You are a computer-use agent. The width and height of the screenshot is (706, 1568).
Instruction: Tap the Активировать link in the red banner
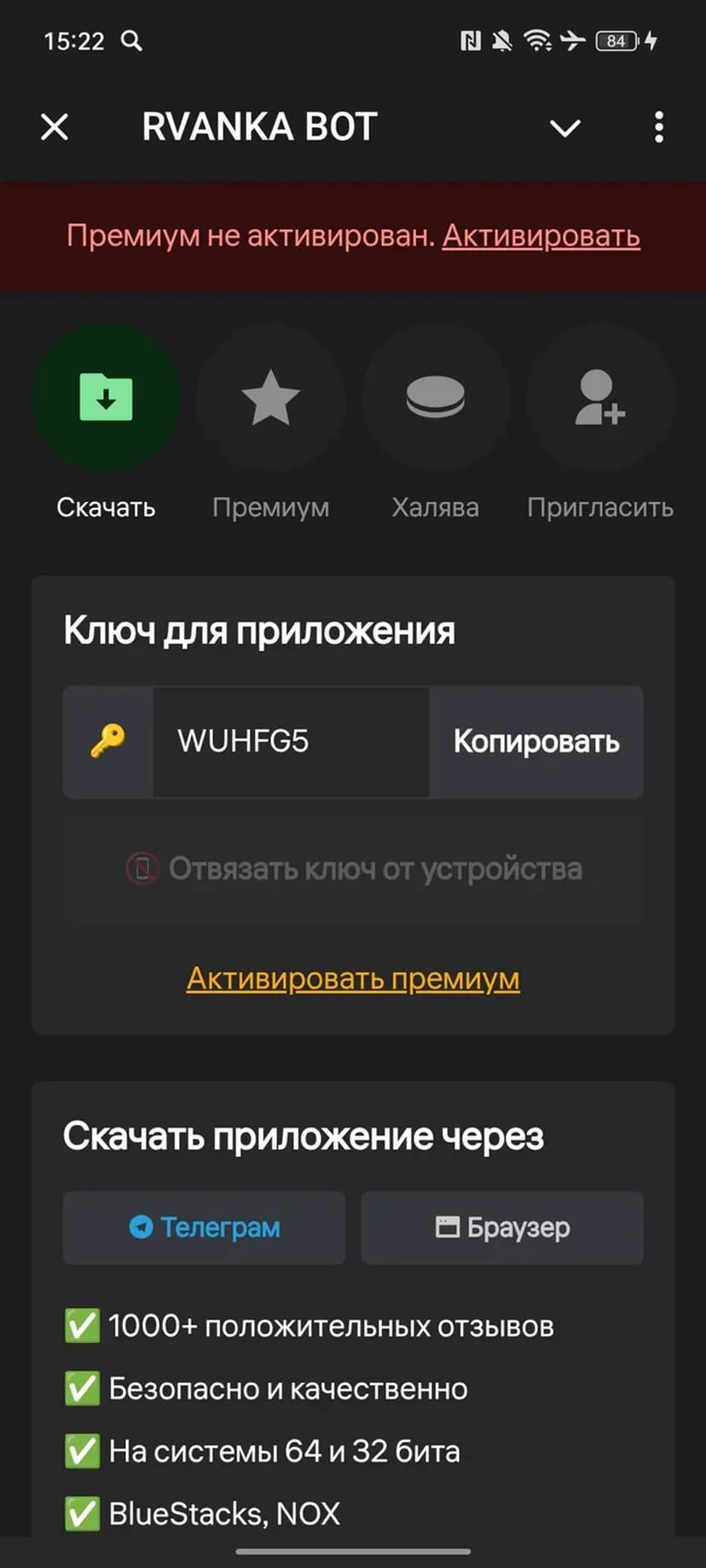[541, 235]
